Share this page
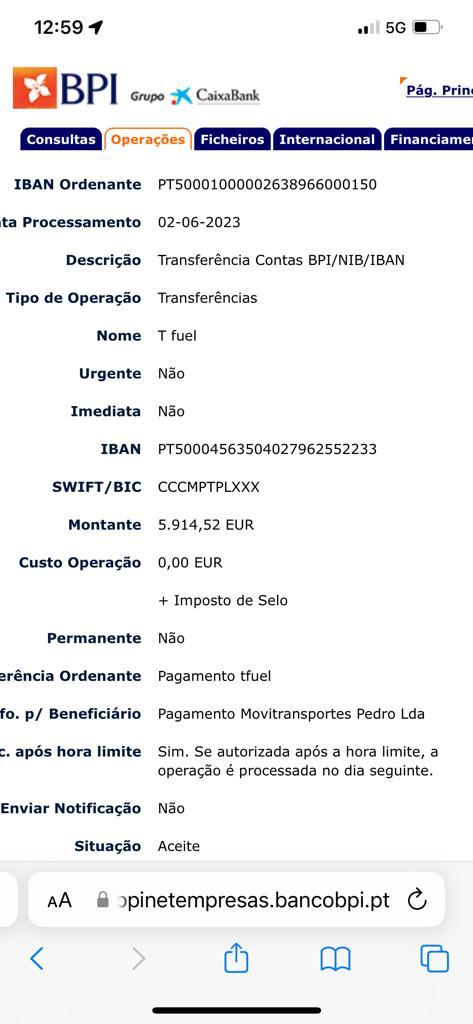This screenshot has width=473, height=1024. 236,958
